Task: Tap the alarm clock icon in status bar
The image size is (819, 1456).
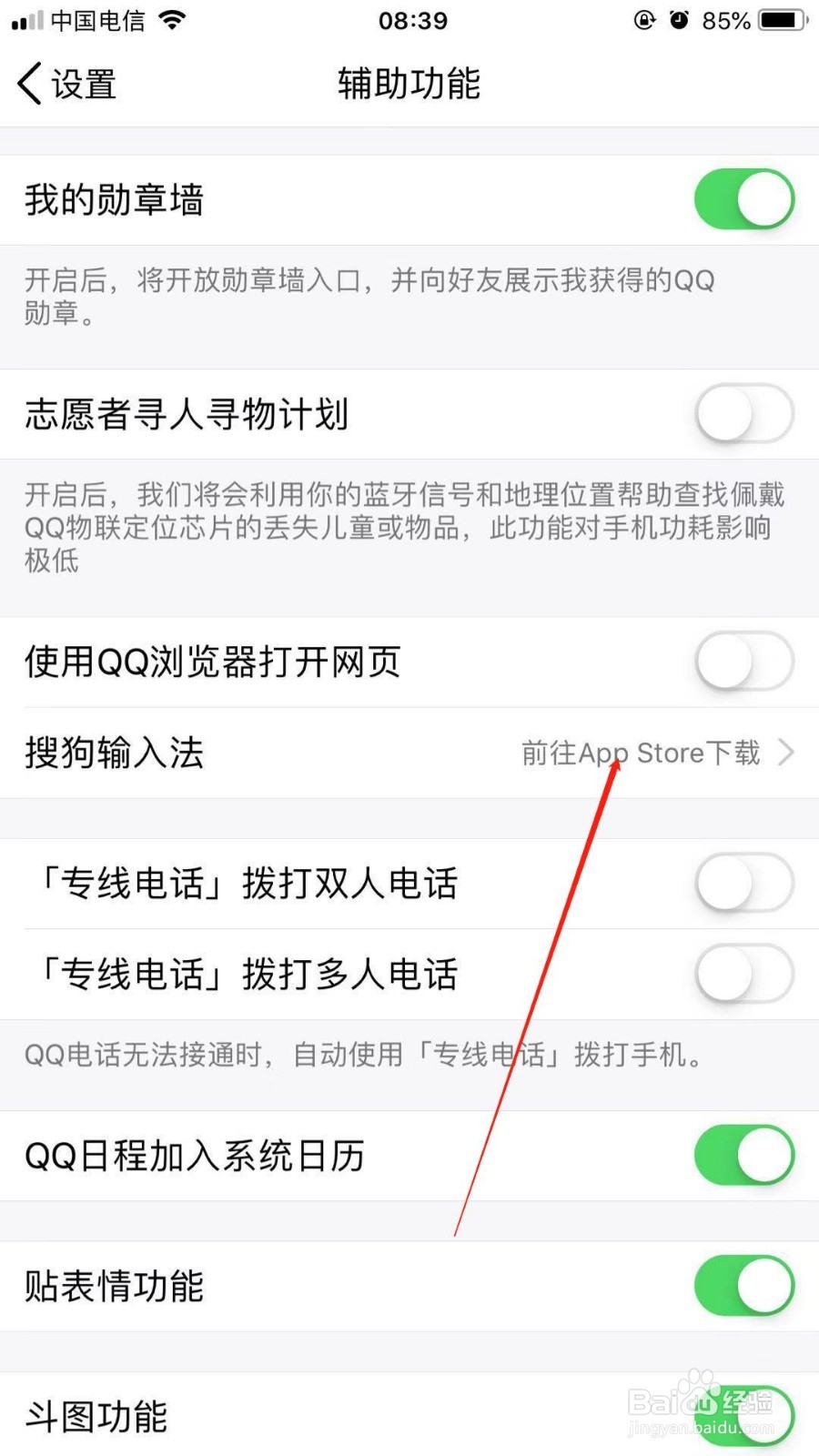Action: (681, 19)
